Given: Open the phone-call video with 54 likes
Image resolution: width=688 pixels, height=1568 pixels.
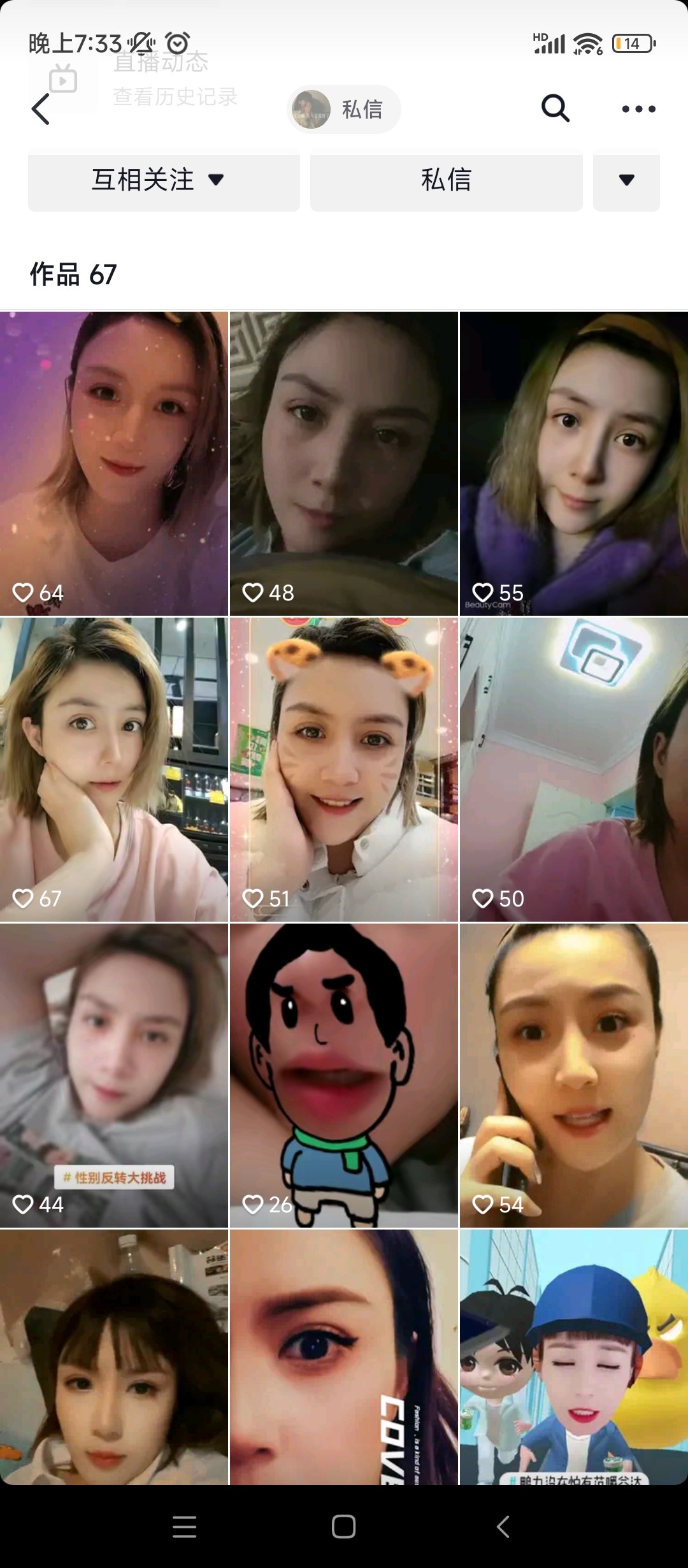Looking at the screenshot, I should pyautogui.click(x=573, y=1075).
